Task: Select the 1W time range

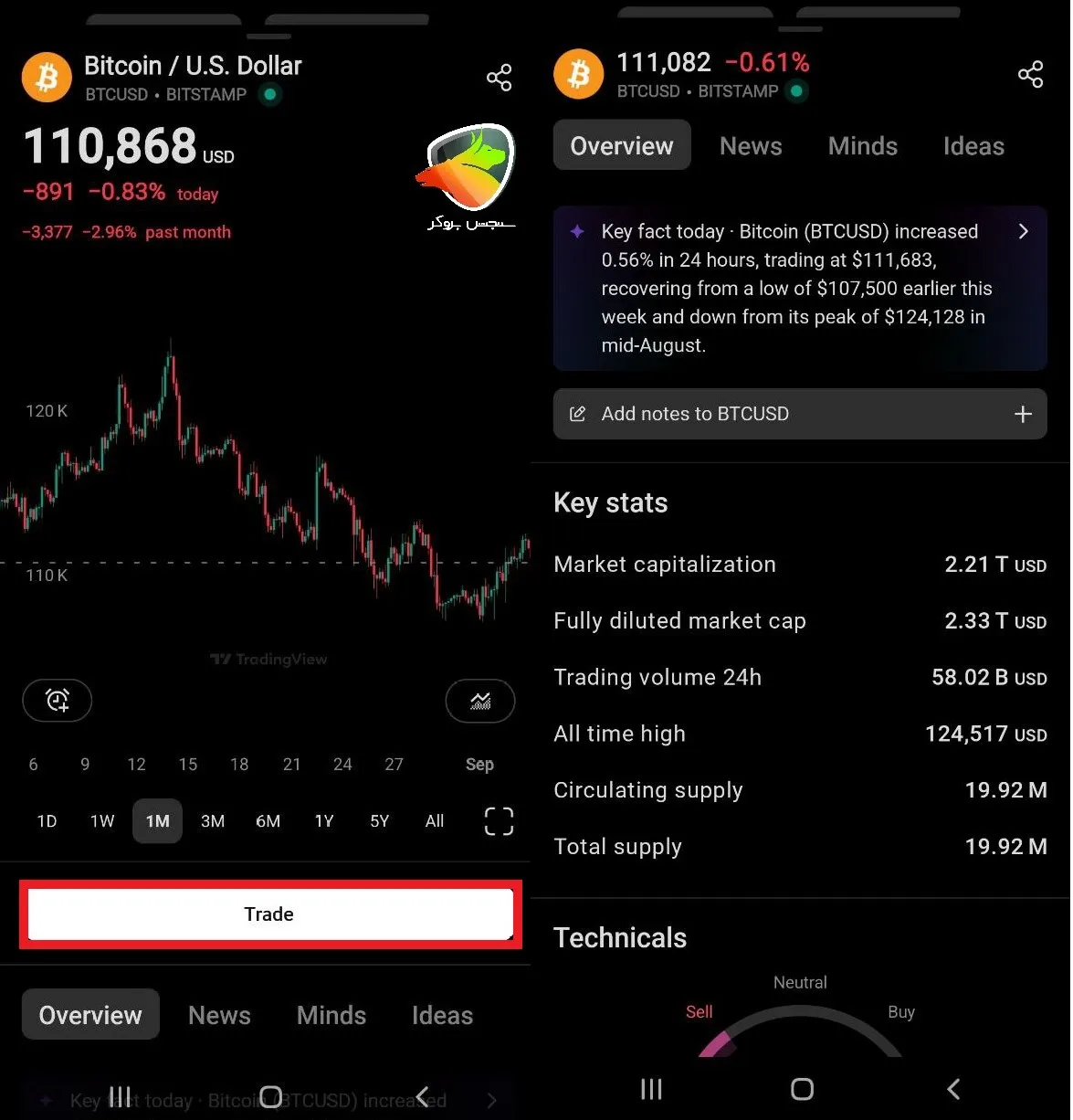Action: coord(102,821)
